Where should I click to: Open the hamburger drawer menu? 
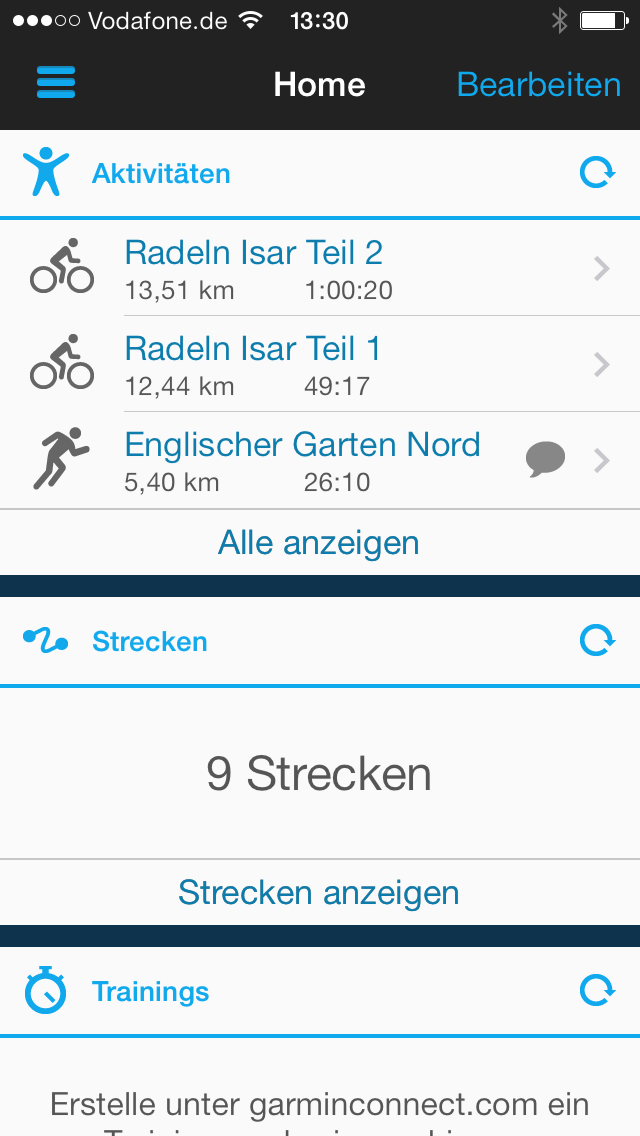(x=56, y=83)
